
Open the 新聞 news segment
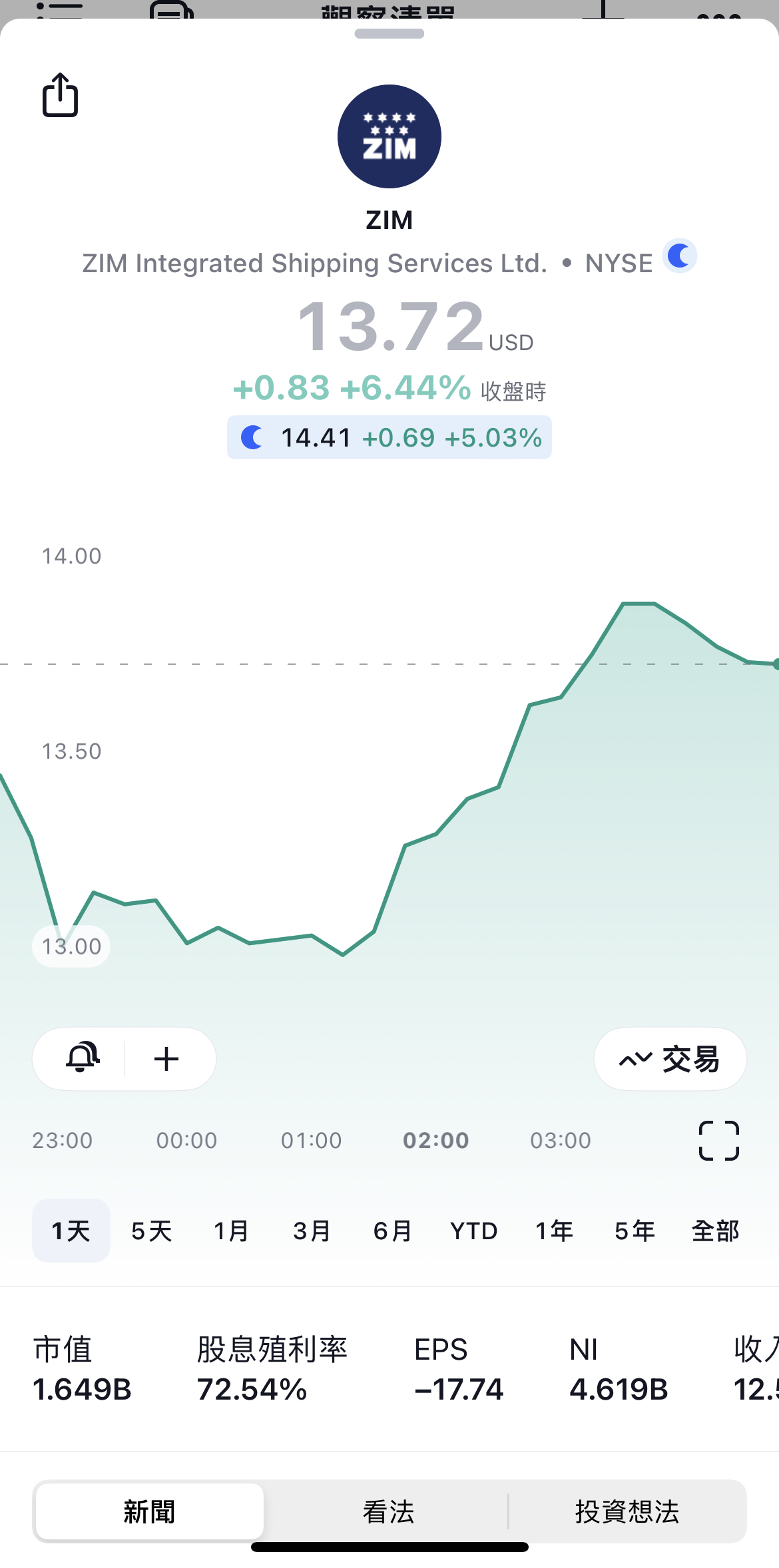tap(150, 1511)
